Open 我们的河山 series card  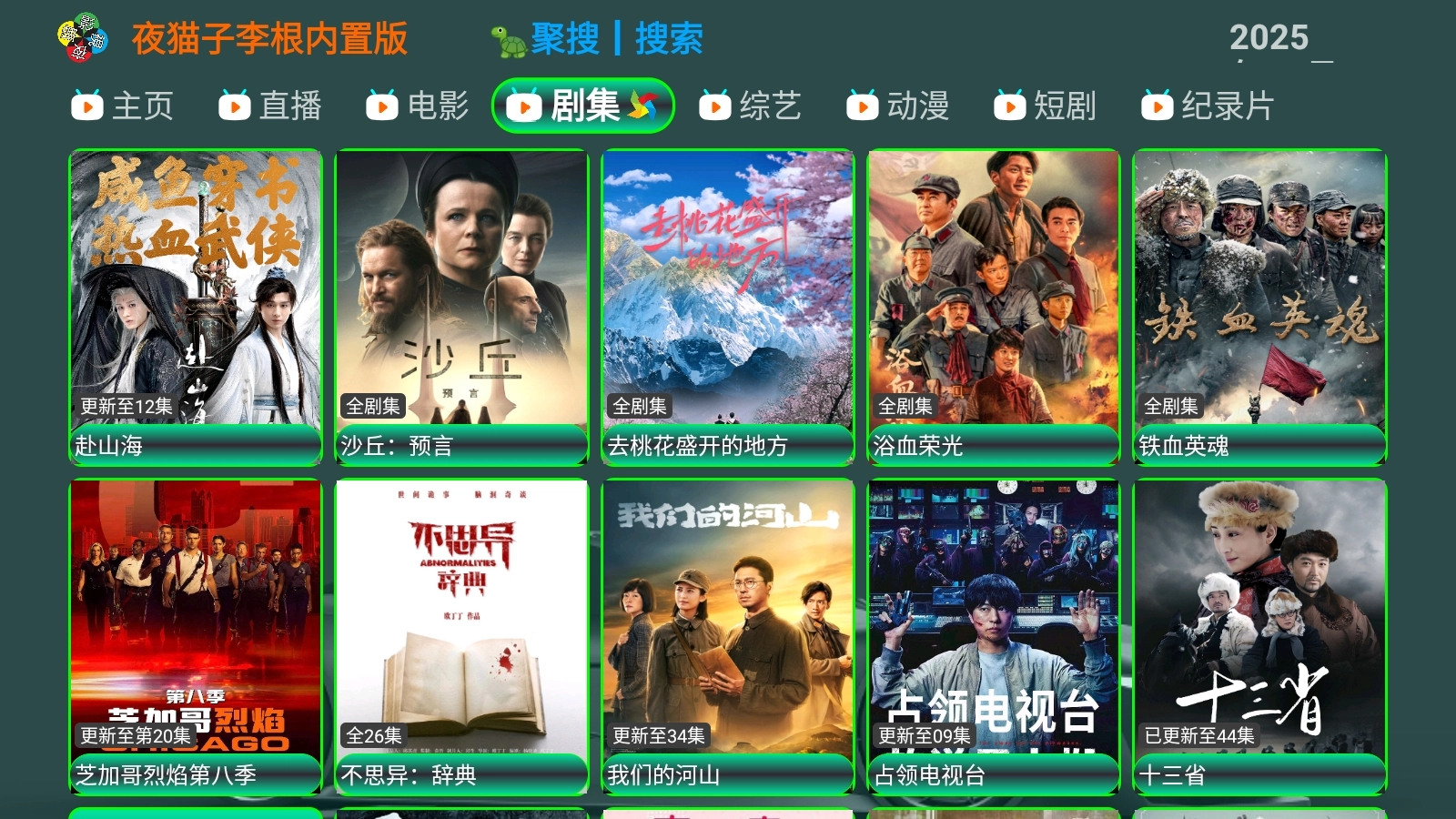(x=727, y=636)
